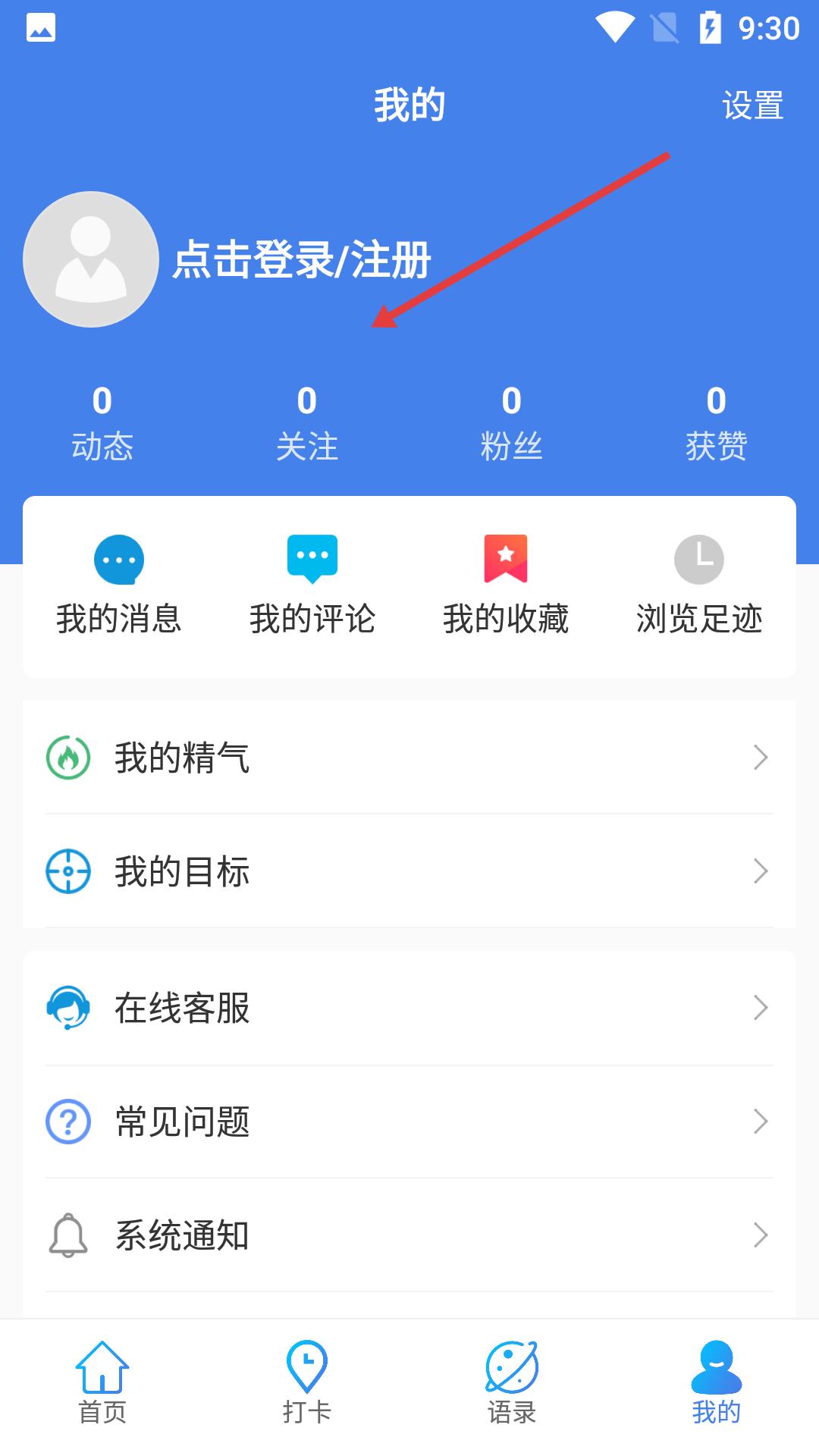Viewport: 819px width, 1456px height.
Task: Open 我的收藏 favorites
Action: click(x=506, y=585)
